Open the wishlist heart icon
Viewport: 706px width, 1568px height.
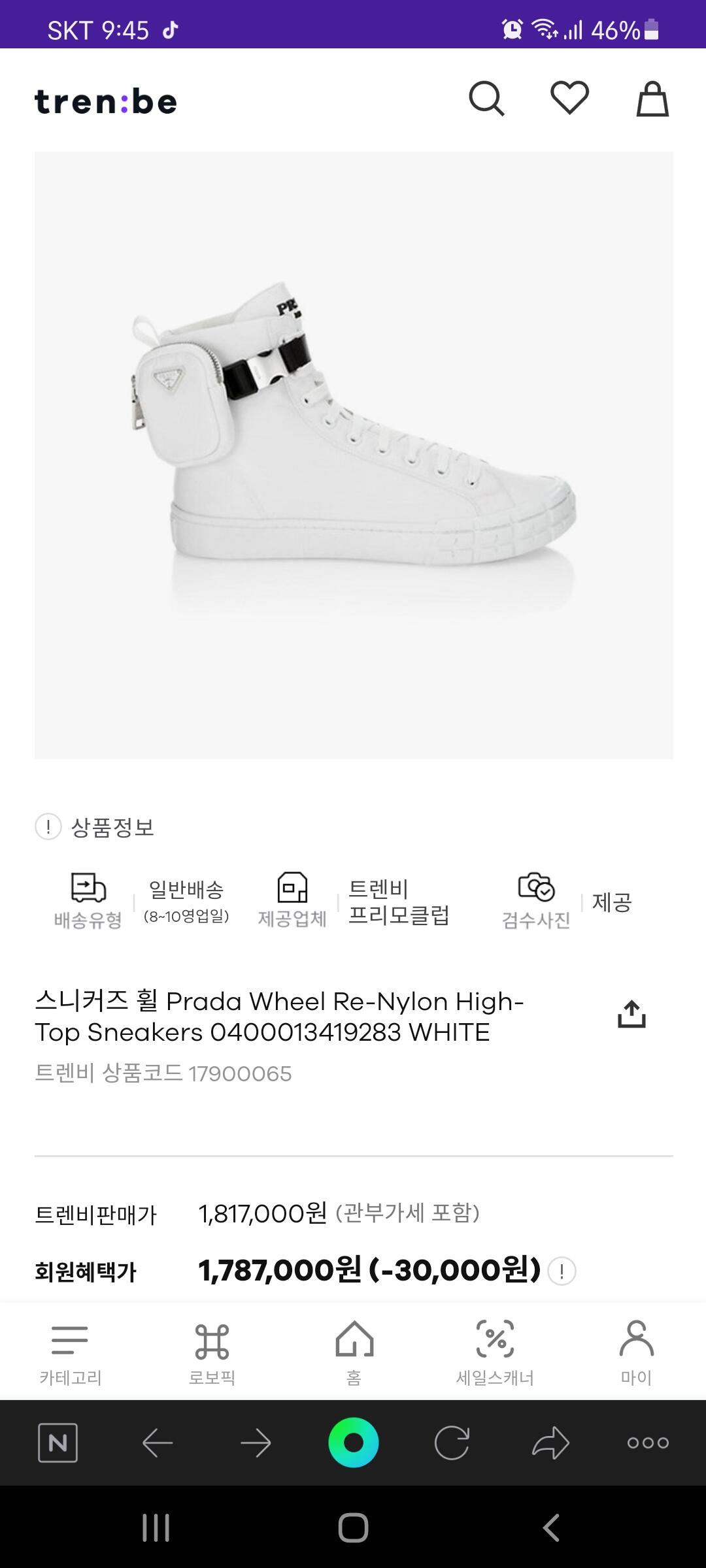[569, 98]
